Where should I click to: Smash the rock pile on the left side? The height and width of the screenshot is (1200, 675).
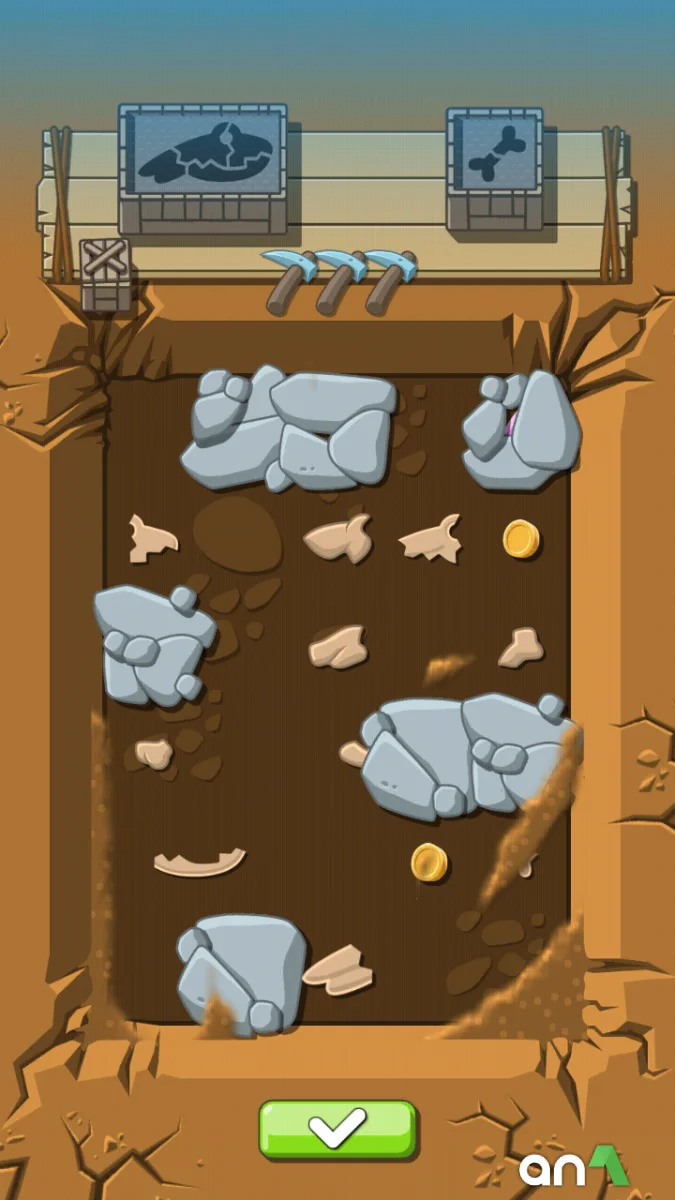154,646
